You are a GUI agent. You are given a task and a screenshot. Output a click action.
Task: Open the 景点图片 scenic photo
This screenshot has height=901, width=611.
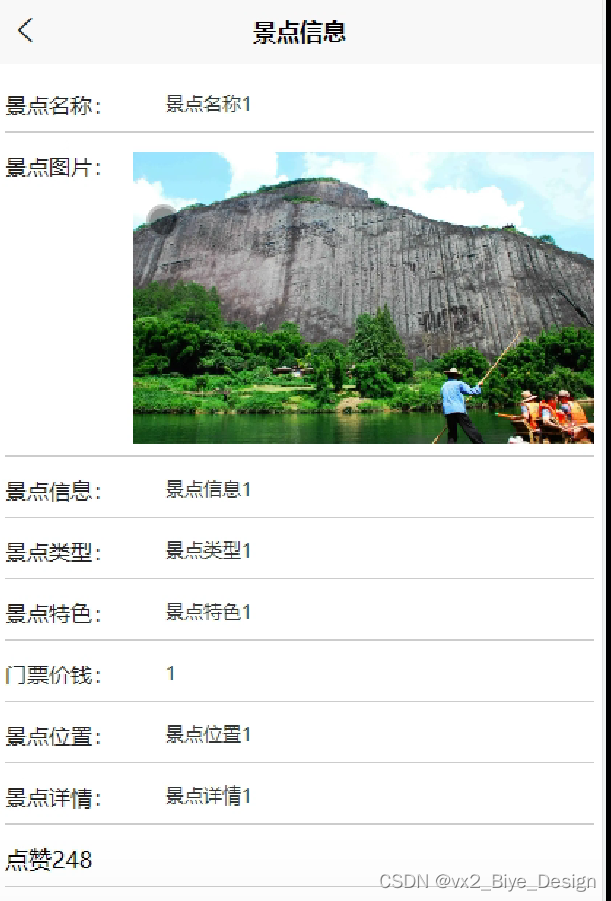point(363,297)
